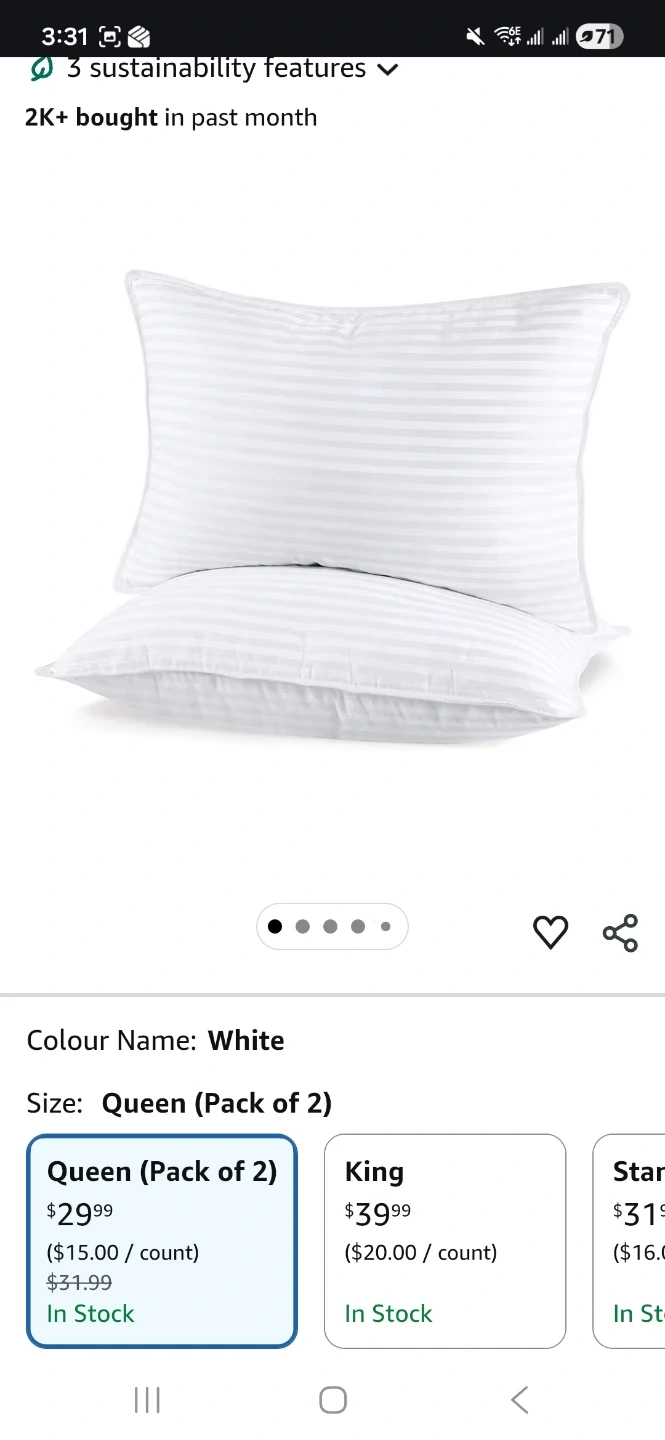Screen dimensions: 665x1440
Task: Select Queen (Pack of 2) size option
Action: click(162, 1240)
